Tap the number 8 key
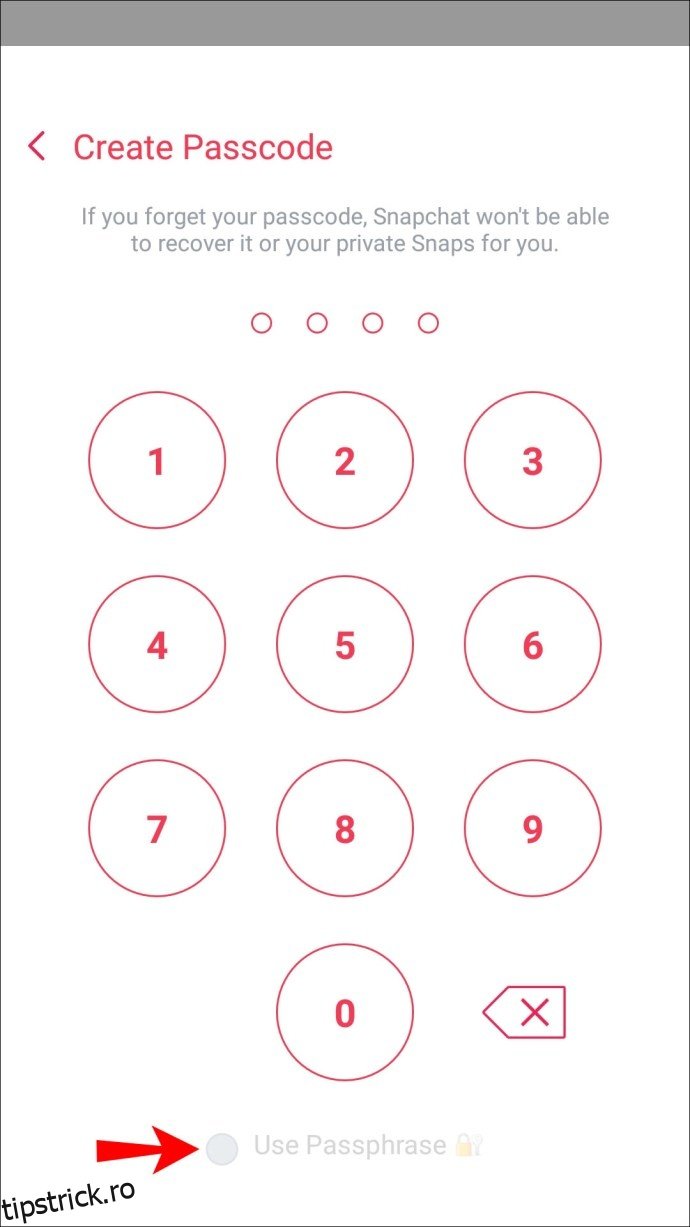This screenshot has height=1227, width=690. [x=345, y=829]
